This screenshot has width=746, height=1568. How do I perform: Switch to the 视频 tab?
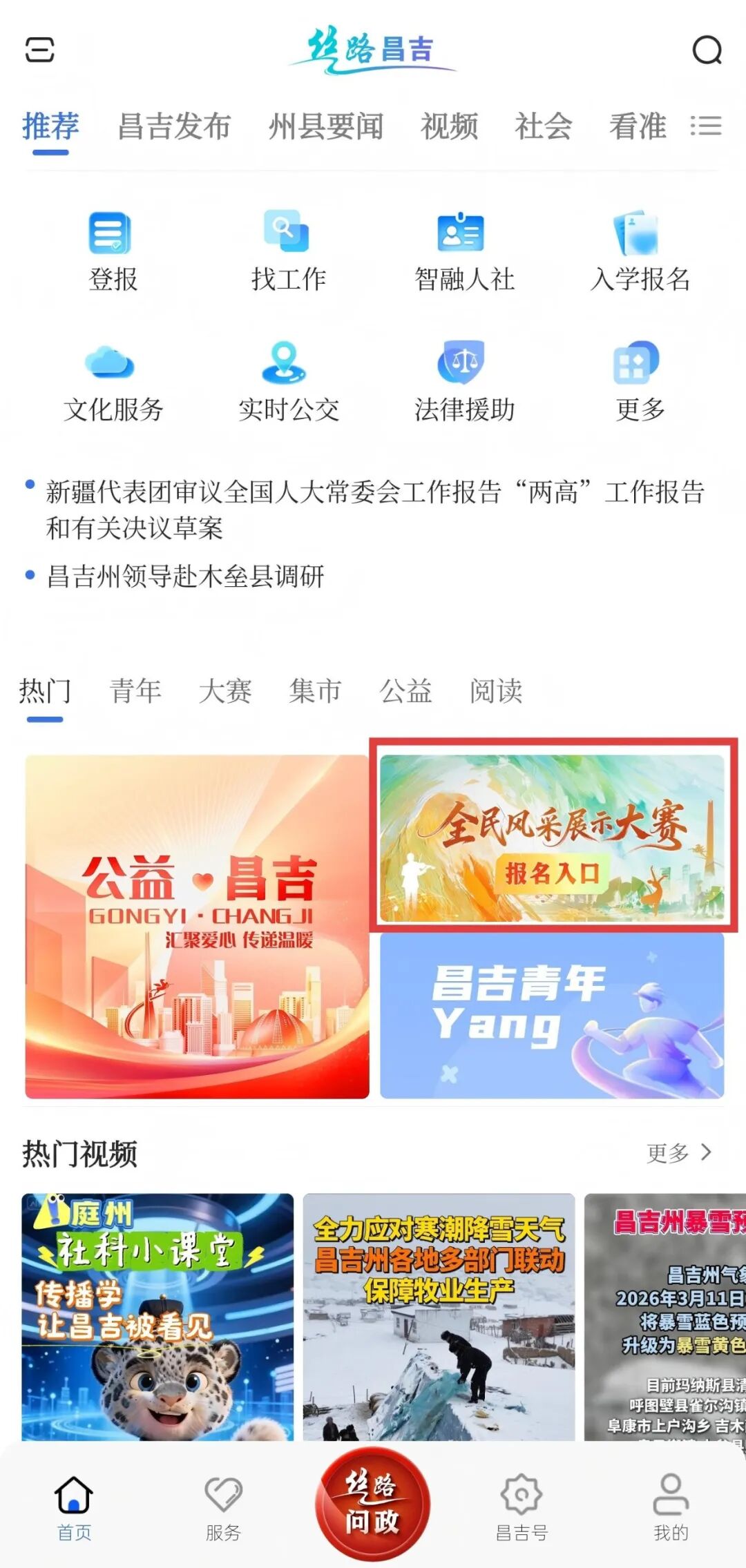pos(450,126)
